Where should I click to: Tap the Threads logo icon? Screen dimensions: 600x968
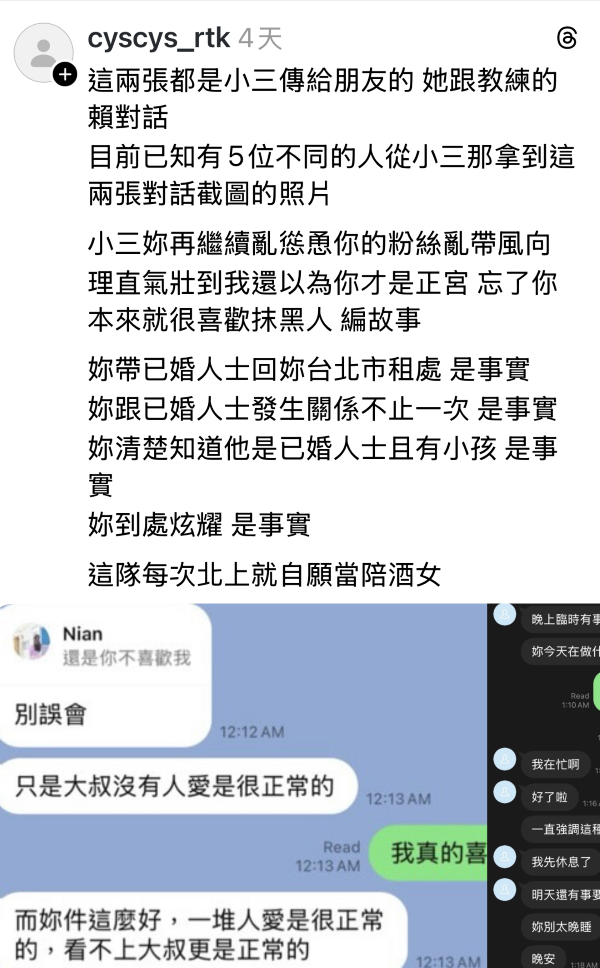[566, 39]
